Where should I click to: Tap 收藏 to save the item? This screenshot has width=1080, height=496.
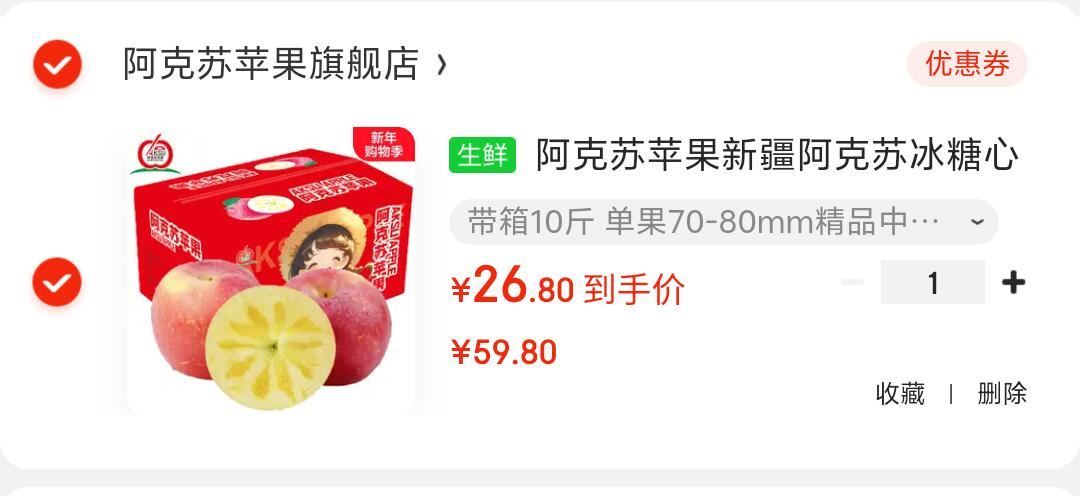tap(900, 394)
